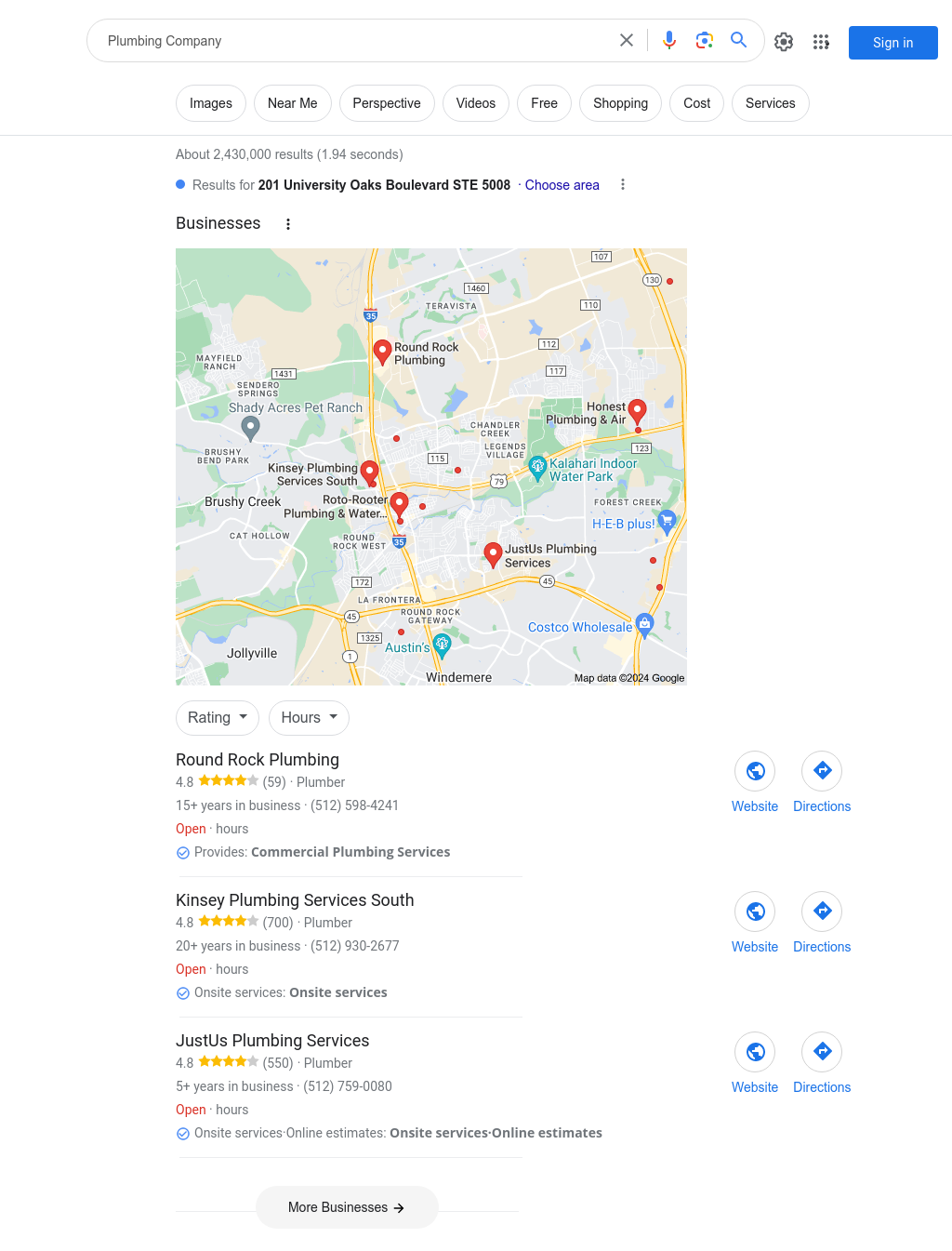Image resolution: width=952 pixels, height=1251 pixels.
Task: Open the Google apps grid
Action: [x=821, y=42]
